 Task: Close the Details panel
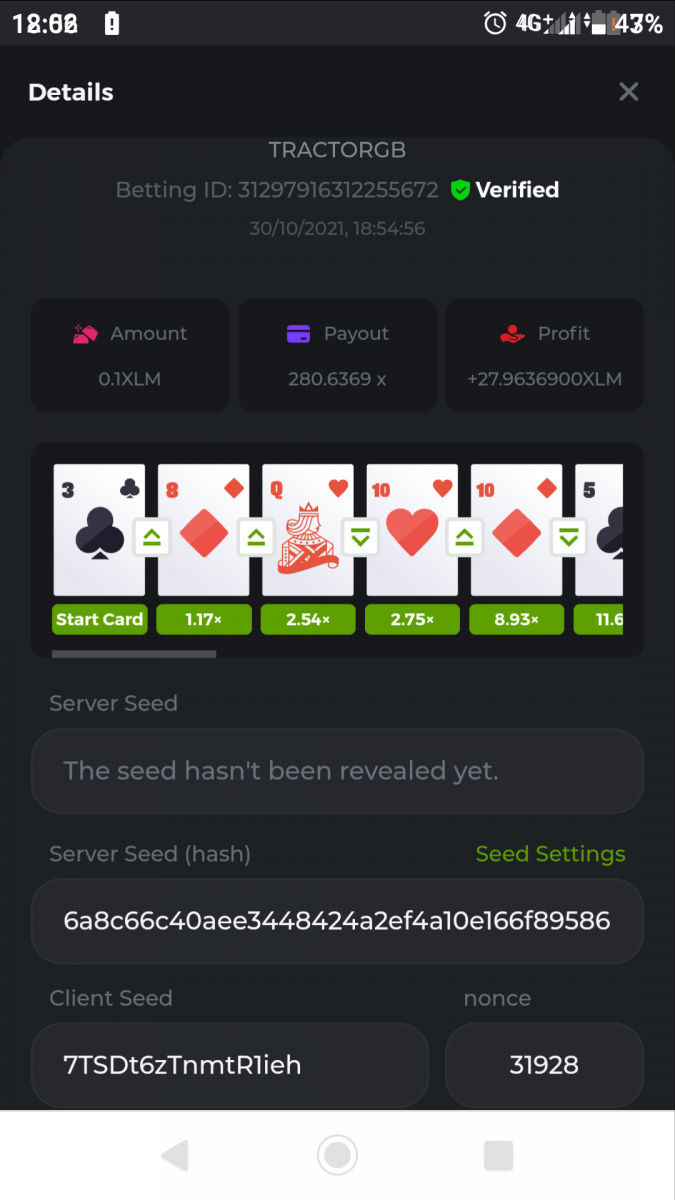point(628,92)
